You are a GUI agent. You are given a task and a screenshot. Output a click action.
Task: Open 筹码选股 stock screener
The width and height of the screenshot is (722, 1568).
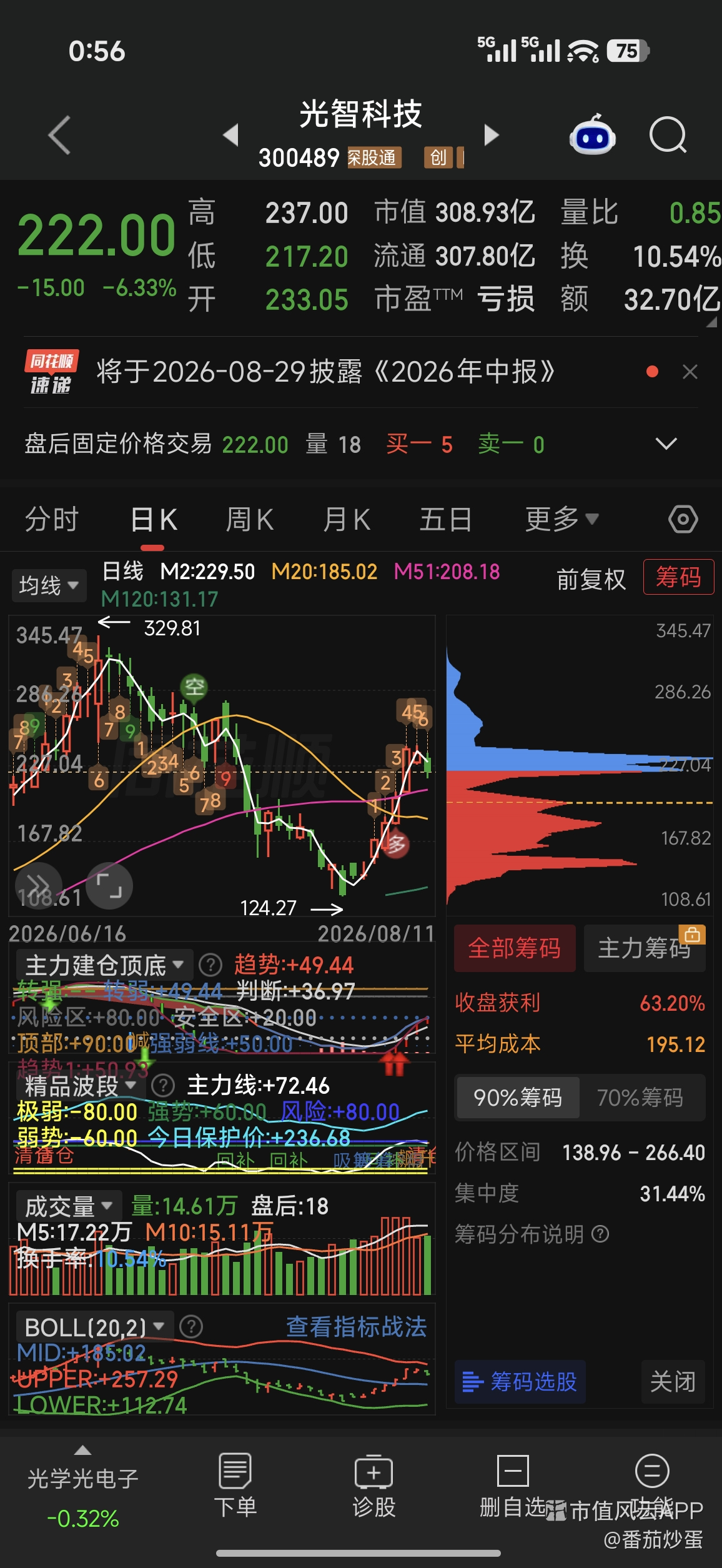[x=520, y=1381]
